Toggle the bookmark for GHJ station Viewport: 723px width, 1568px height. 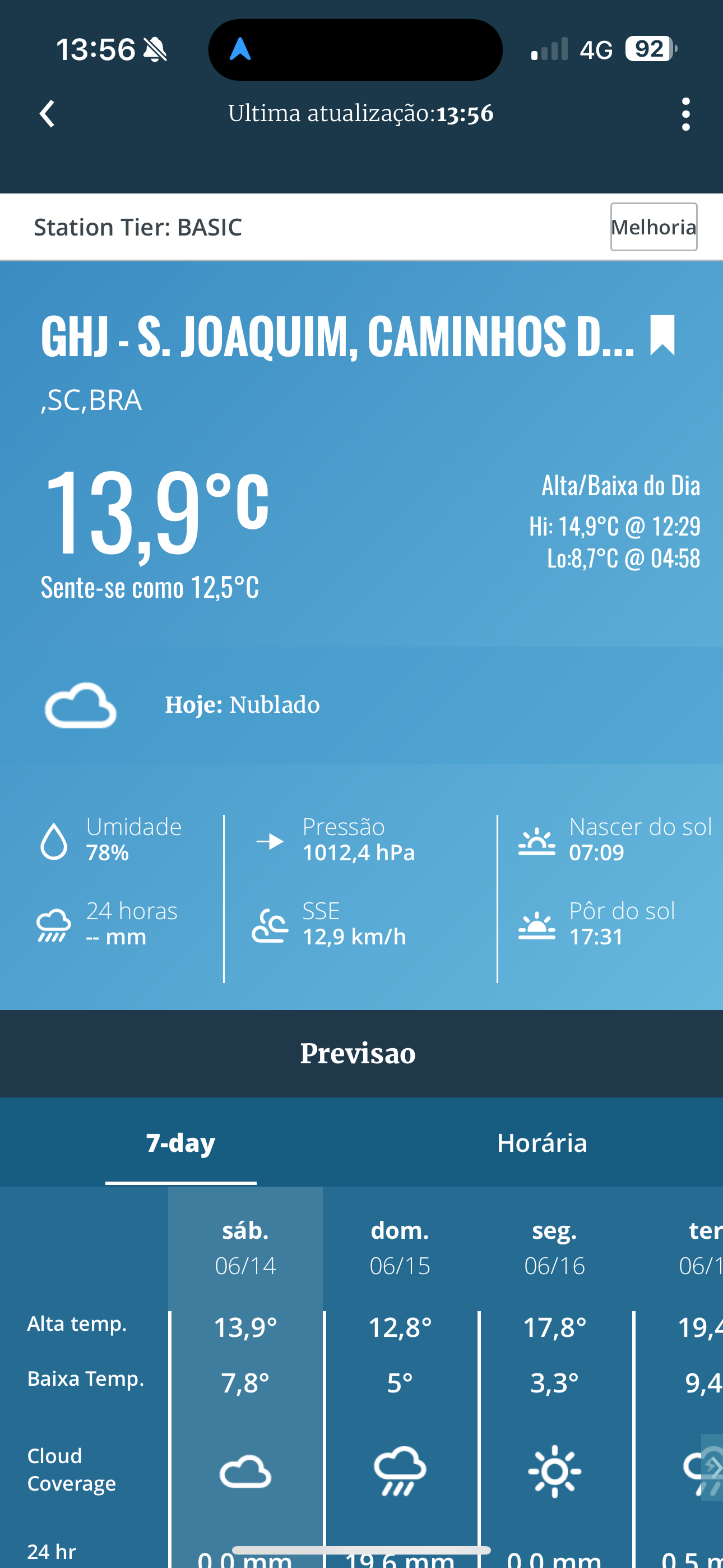(662, 335)
